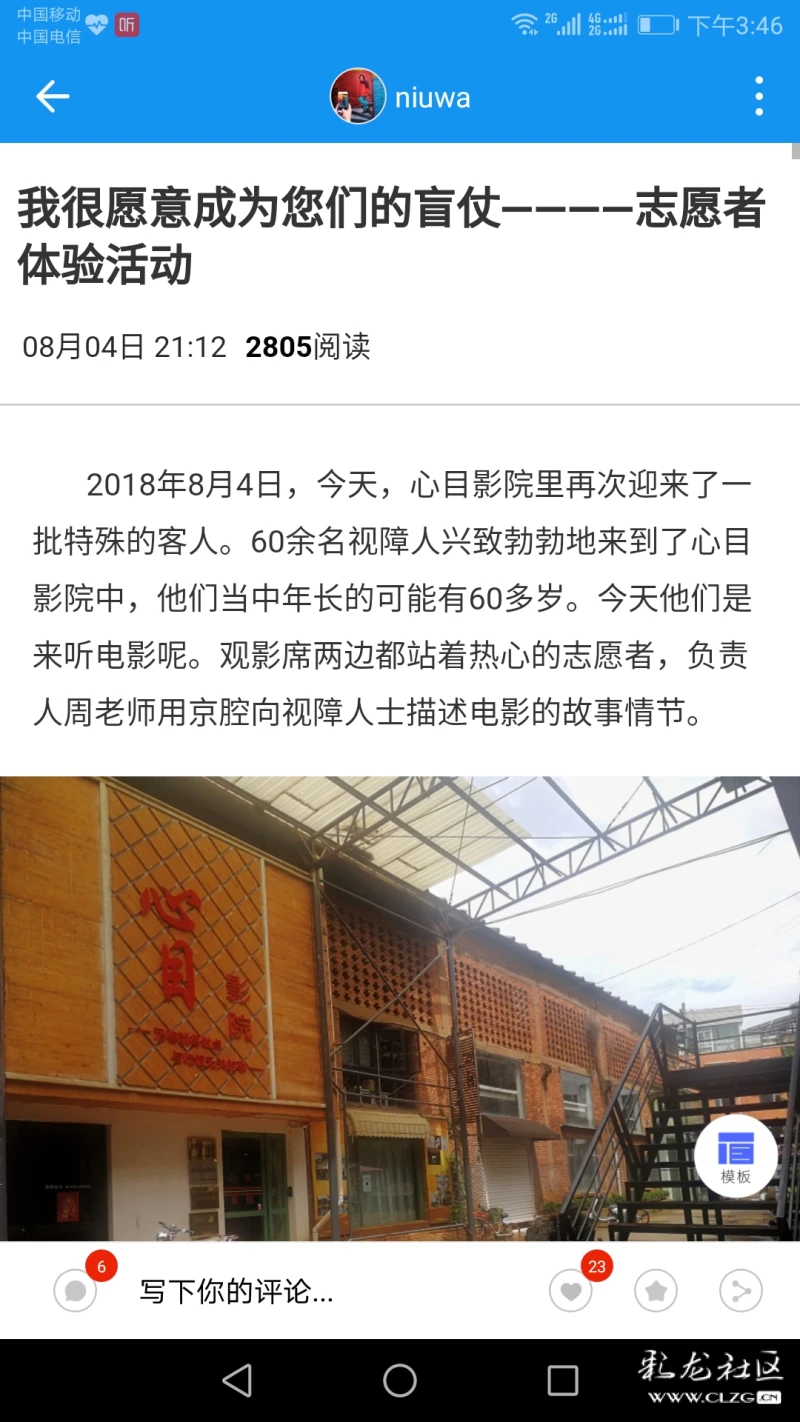Tap the system home button
Screen dimensions: 800x1422
[x=400, y=1381]
